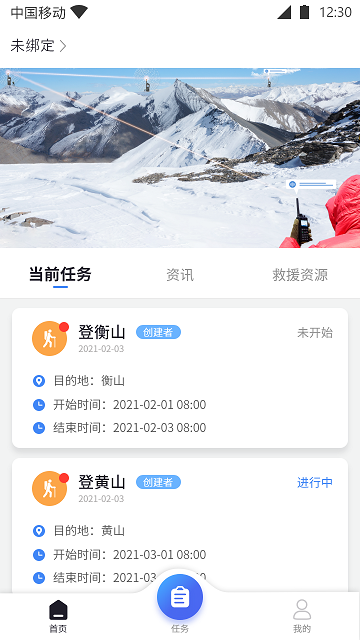Switch to the 资讯 tab
The width and height of the screenshot is (360, 640).
[x=180, y=275]
